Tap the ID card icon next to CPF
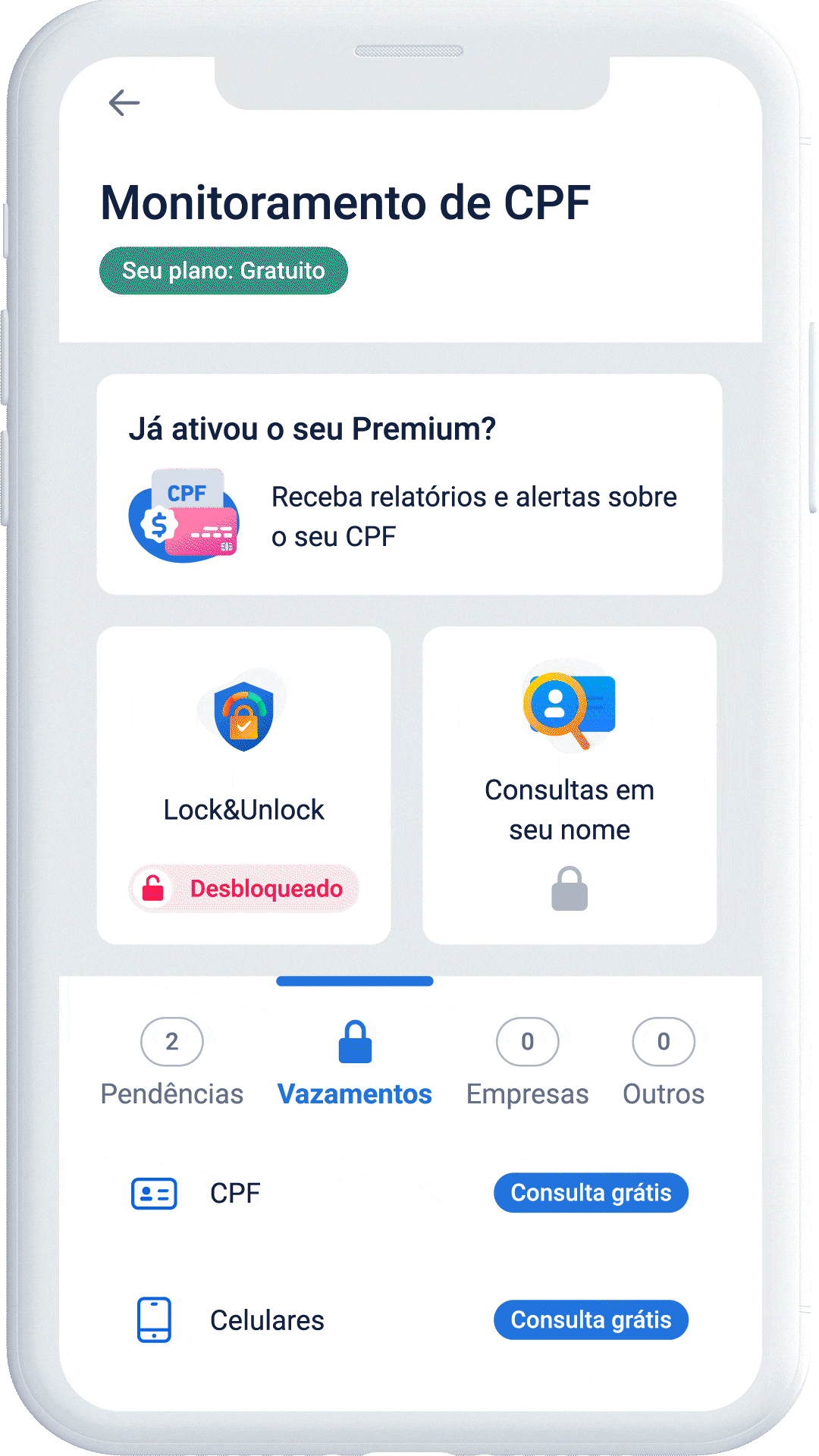This screenshot has height=1456, width=819. coord(154,1192)
